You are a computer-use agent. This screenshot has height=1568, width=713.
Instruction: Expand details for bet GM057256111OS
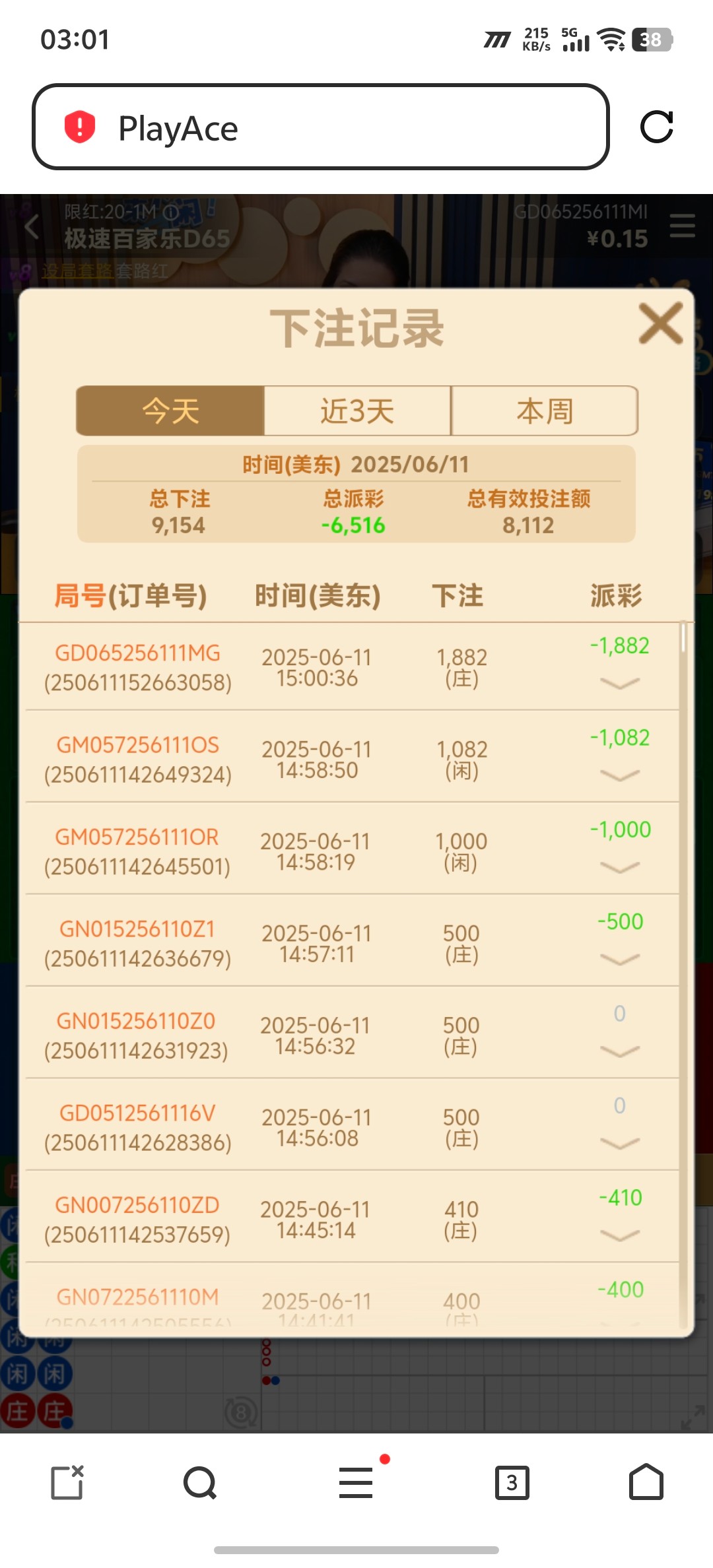tap(619, 775)
